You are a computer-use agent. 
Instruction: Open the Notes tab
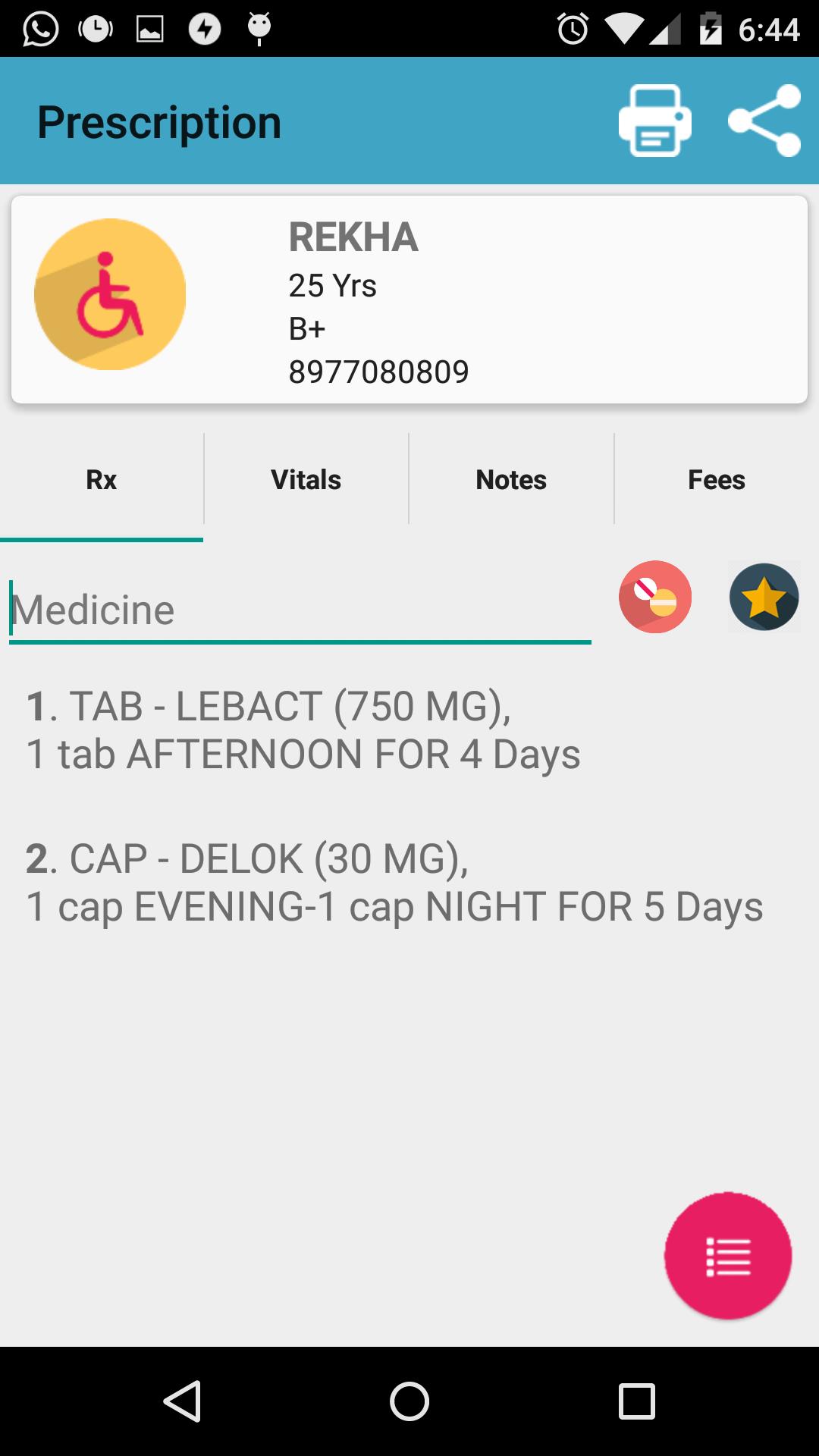pos(511,480)
